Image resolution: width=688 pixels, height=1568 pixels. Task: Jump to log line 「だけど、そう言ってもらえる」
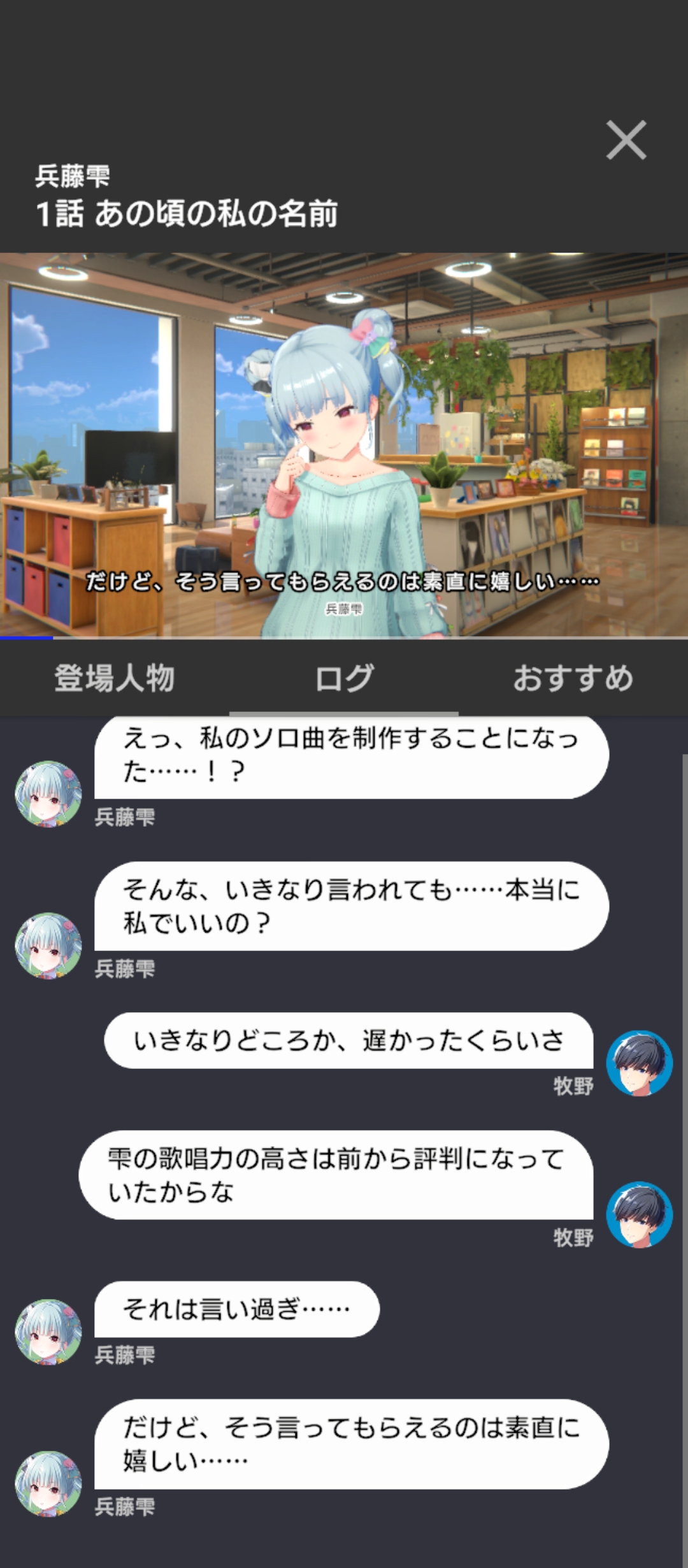pos(351,1444)
